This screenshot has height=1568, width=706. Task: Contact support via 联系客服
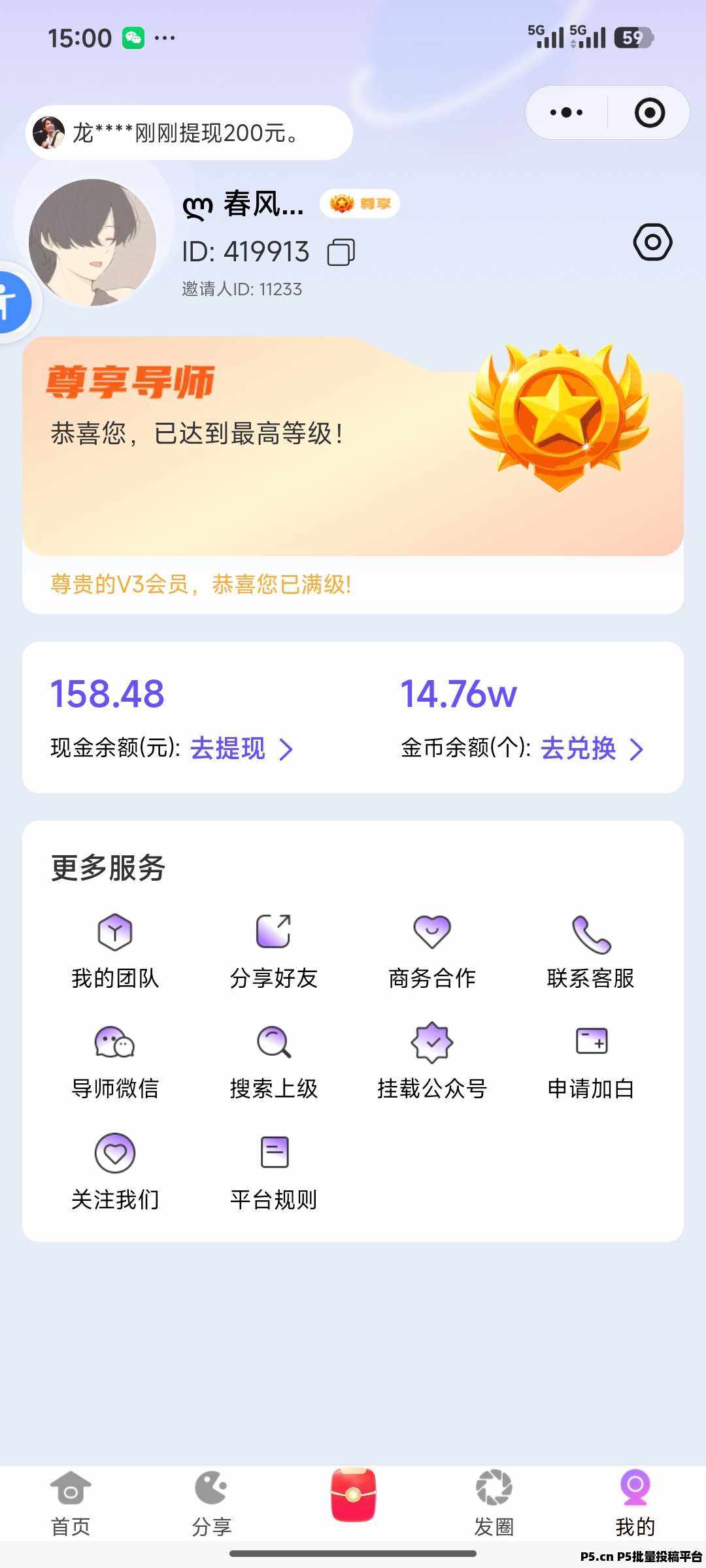pos(591,951)
